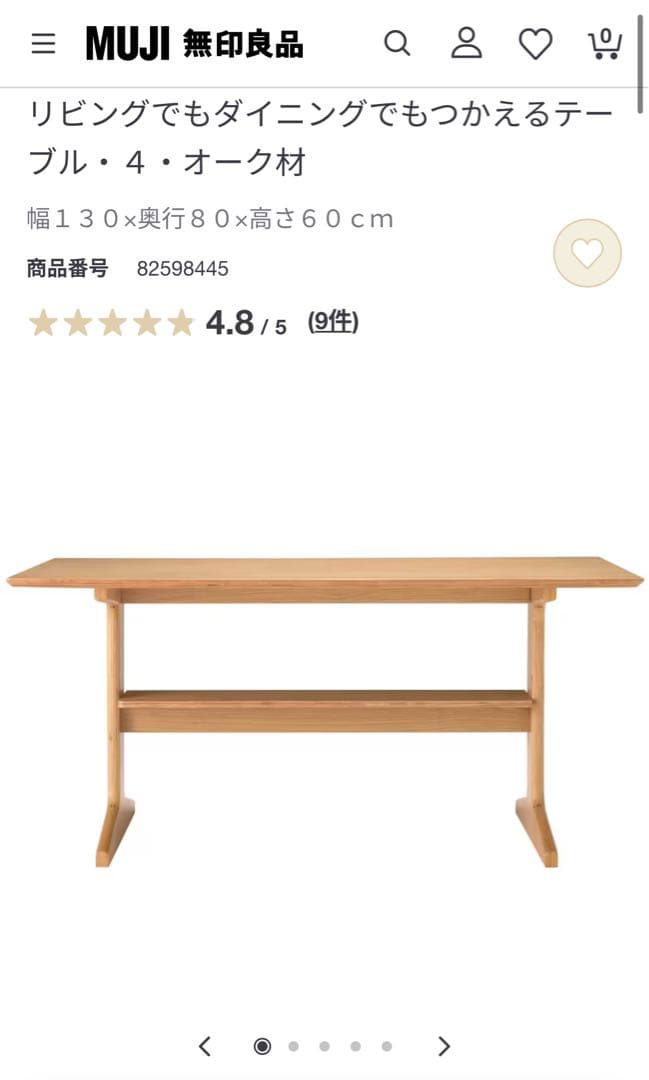View the favorites heart in header
Viewport: 649px width, 1080px height.
[535, 43]
